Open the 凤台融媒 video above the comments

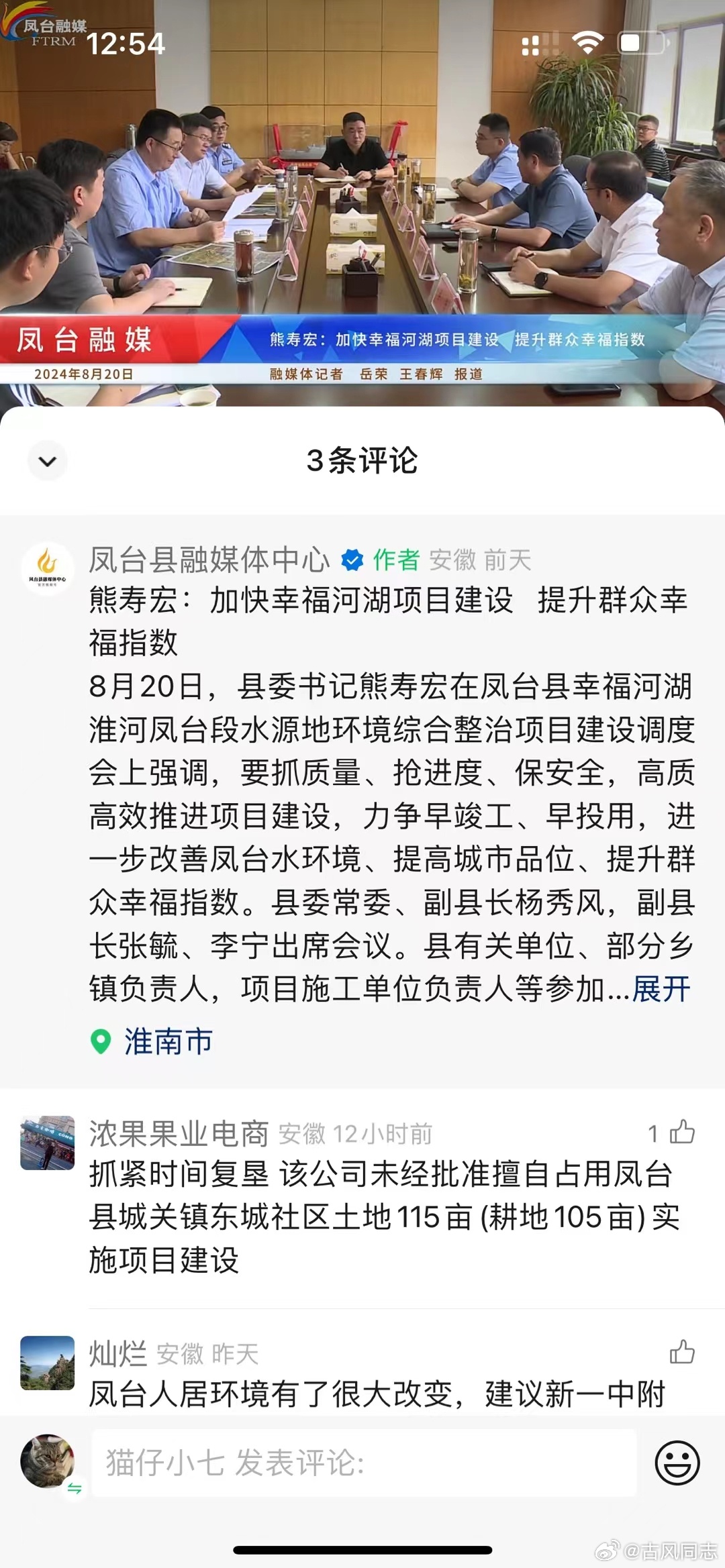coord(362,203)
